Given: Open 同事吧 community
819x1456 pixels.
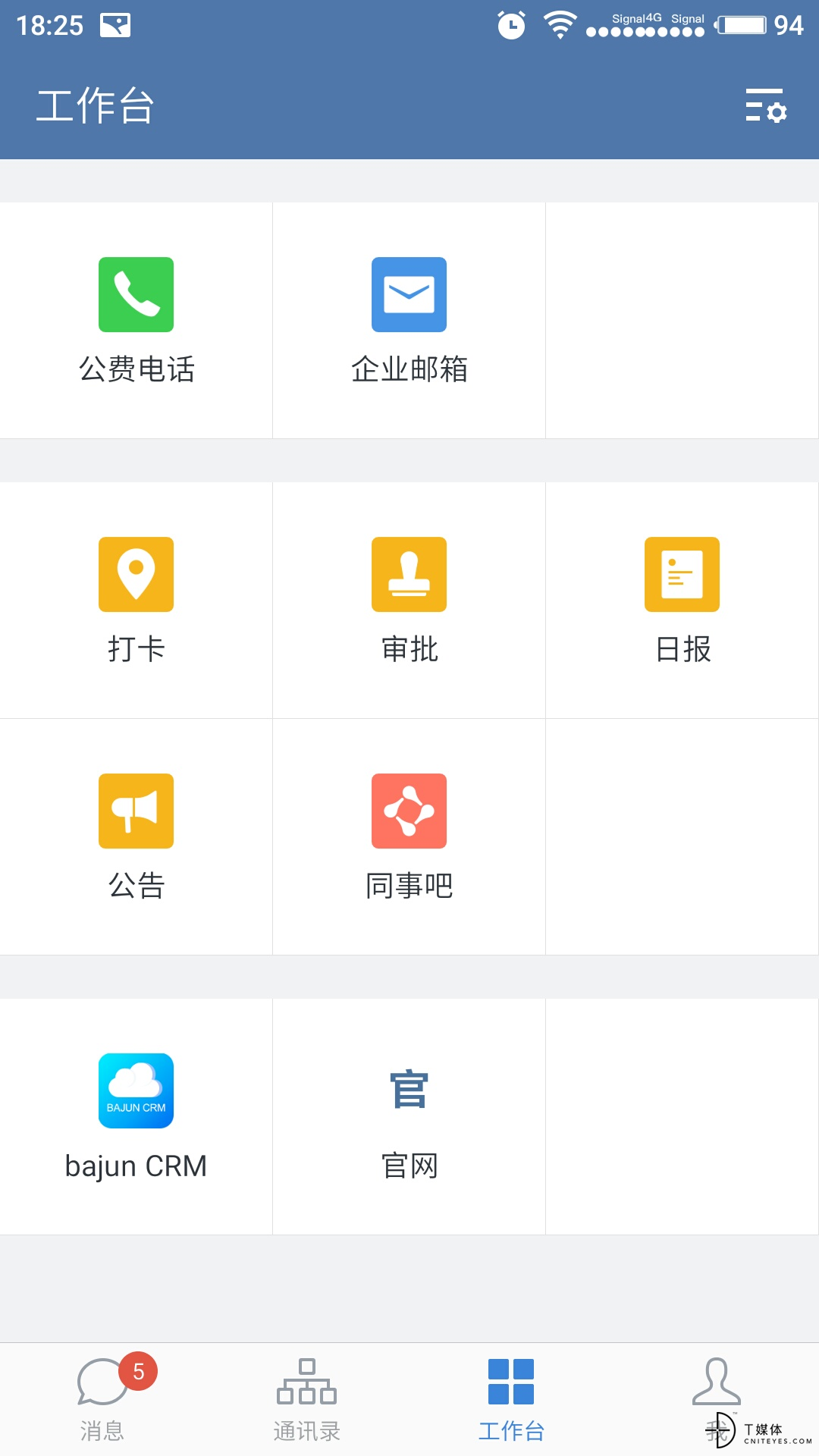Looking at the screenshot, I should (x=409, y=836).
